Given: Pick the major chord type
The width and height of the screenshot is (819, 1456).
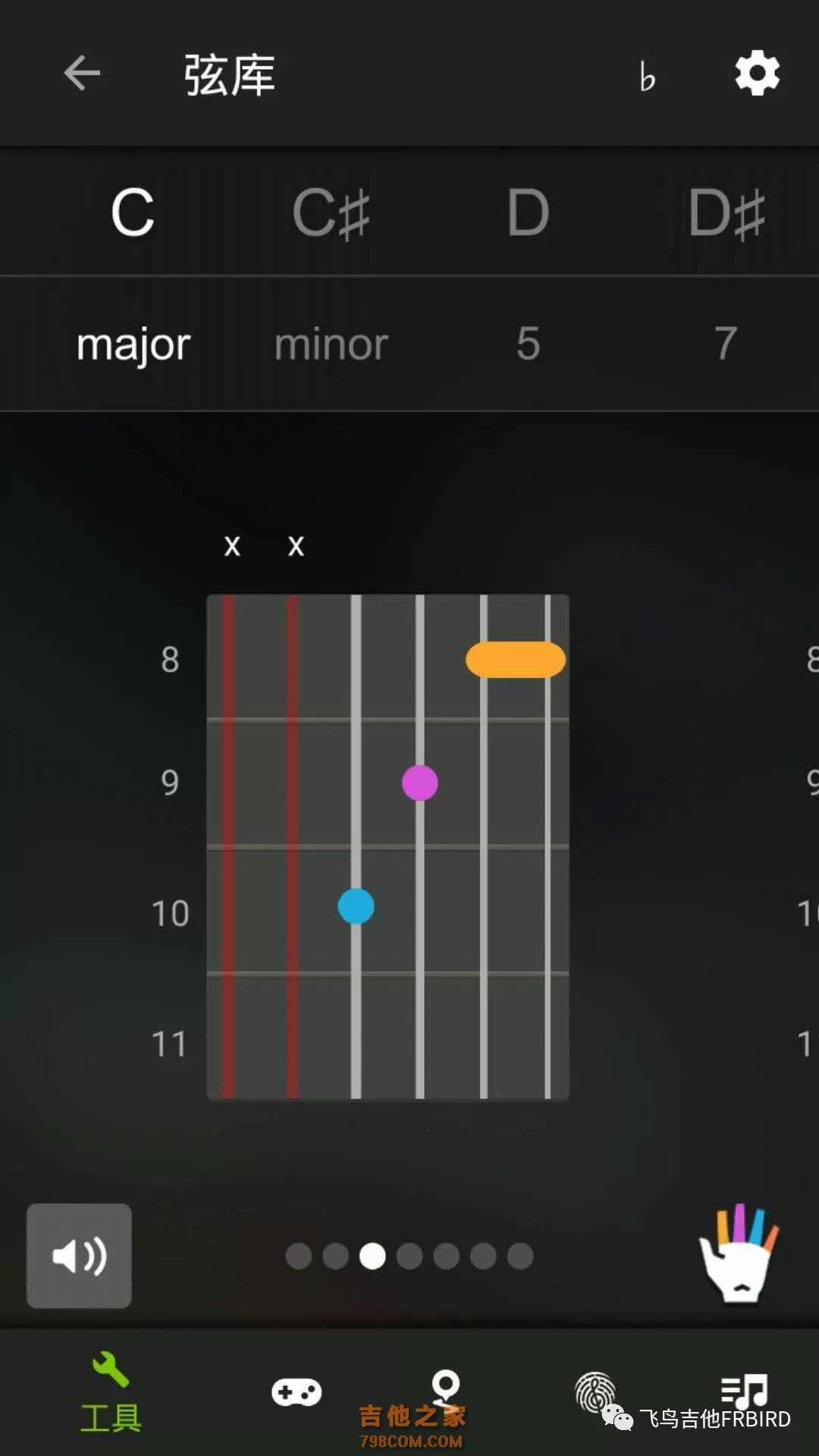Looking at the screenshot, I should 133,345.
